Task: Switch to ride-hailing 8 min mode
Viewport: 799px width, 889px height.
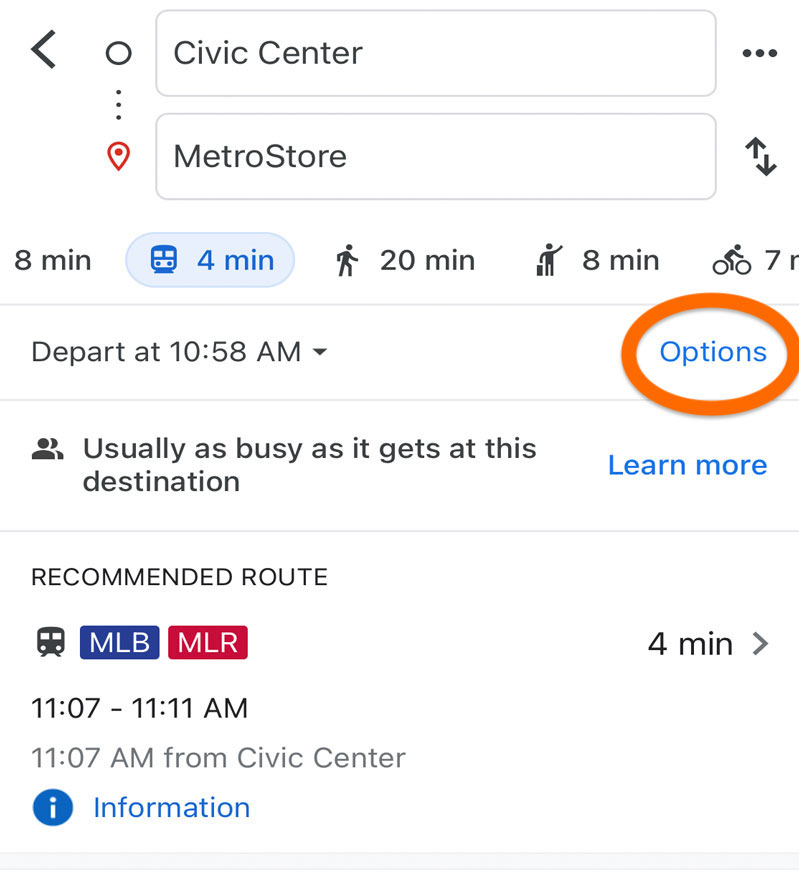Action: pos(598,261)
